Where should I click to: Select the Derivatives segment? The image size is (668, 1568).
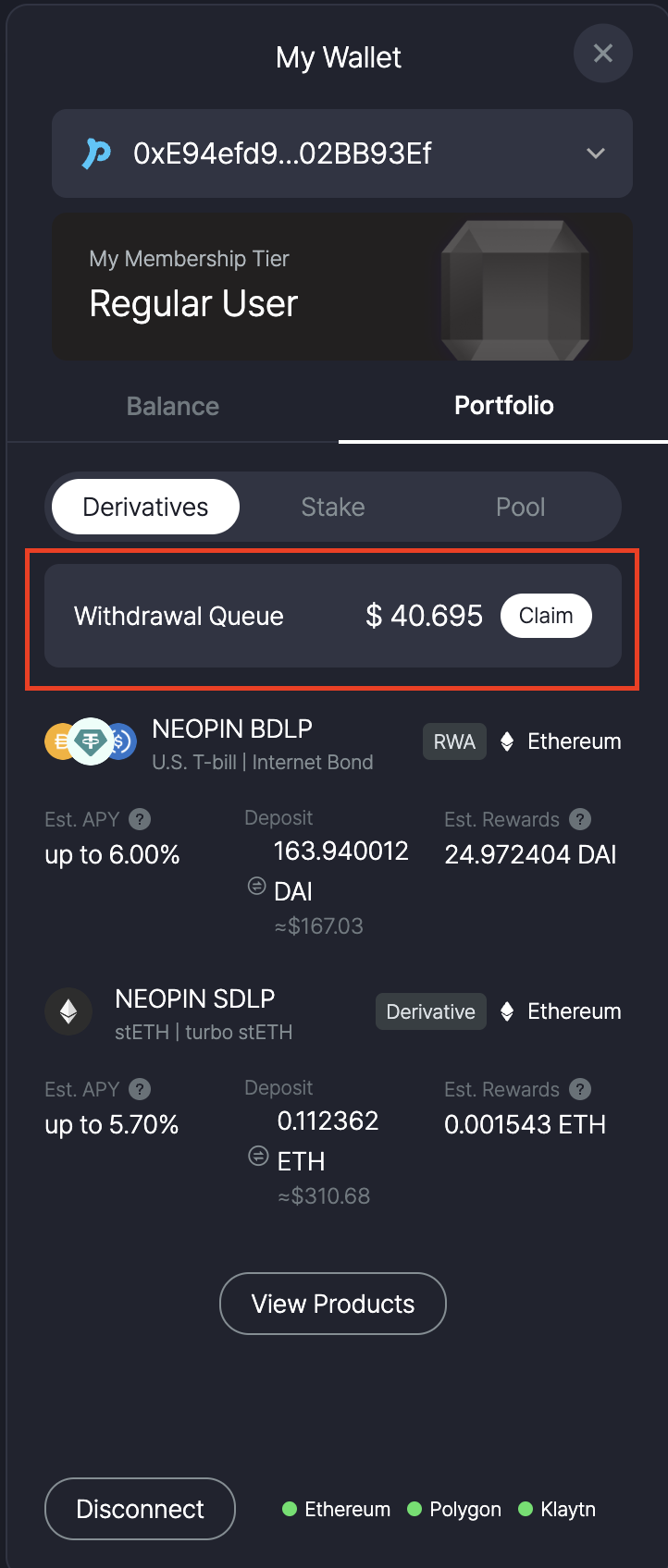(x=146, y=507)
